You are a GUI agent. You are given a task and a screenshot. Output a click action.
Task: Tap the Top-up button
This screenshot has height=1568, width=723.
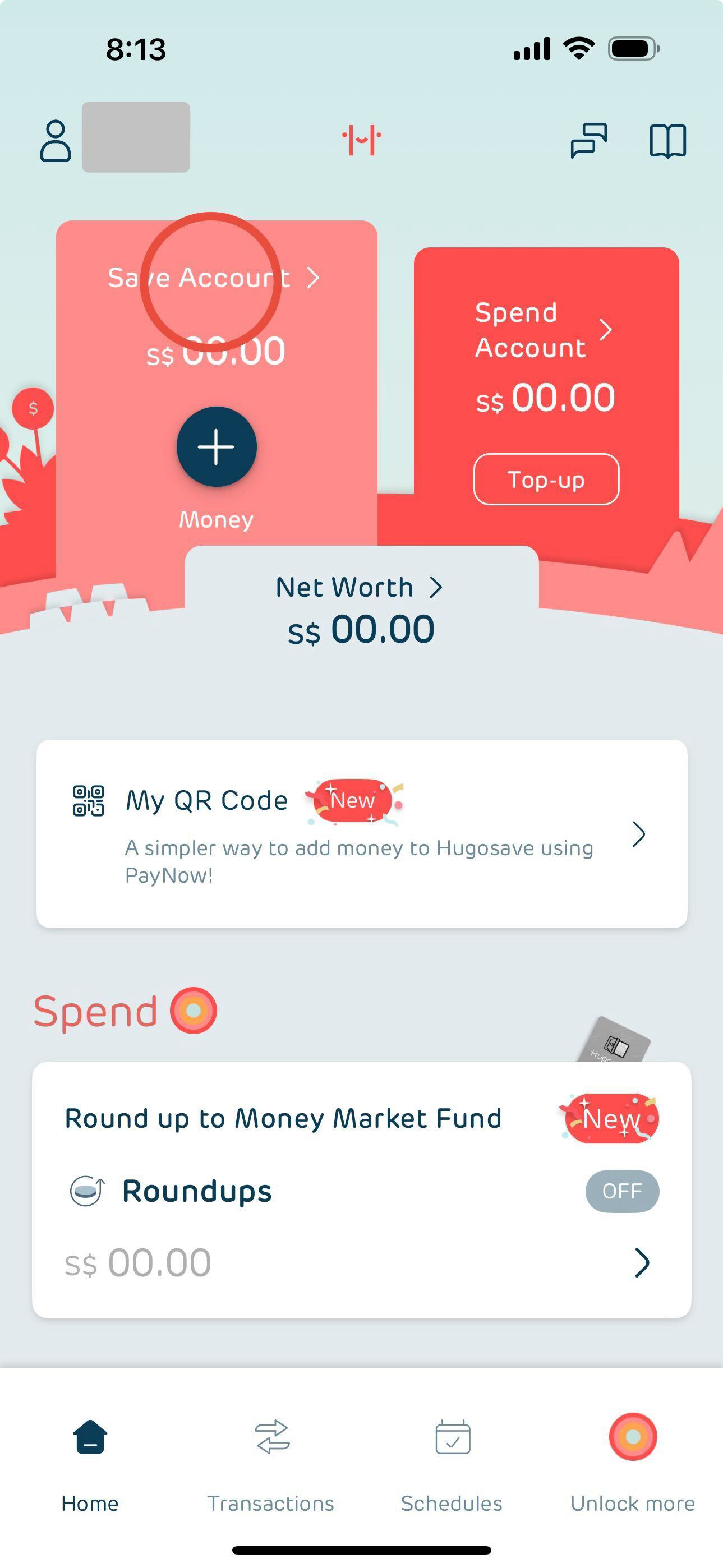[546, 479]
